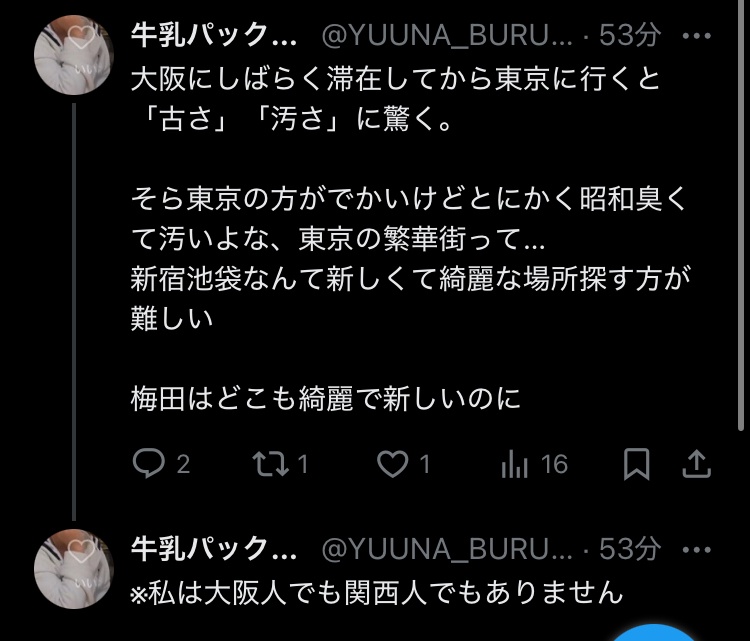Open overflow menu on the ※私は大阪人 reply
This screenshot has width=750, height=641.
(696, 549)
